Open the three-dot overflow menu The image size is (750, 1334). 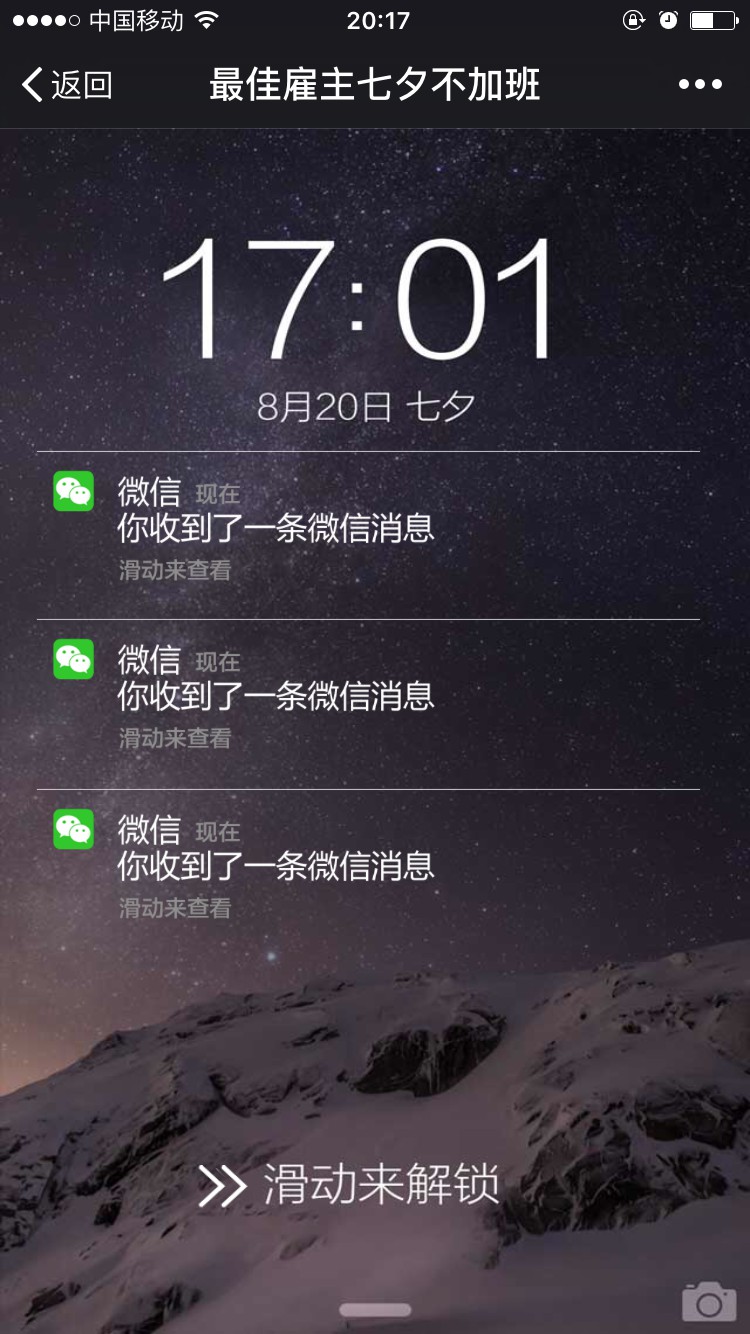click(x=700, y=85)
